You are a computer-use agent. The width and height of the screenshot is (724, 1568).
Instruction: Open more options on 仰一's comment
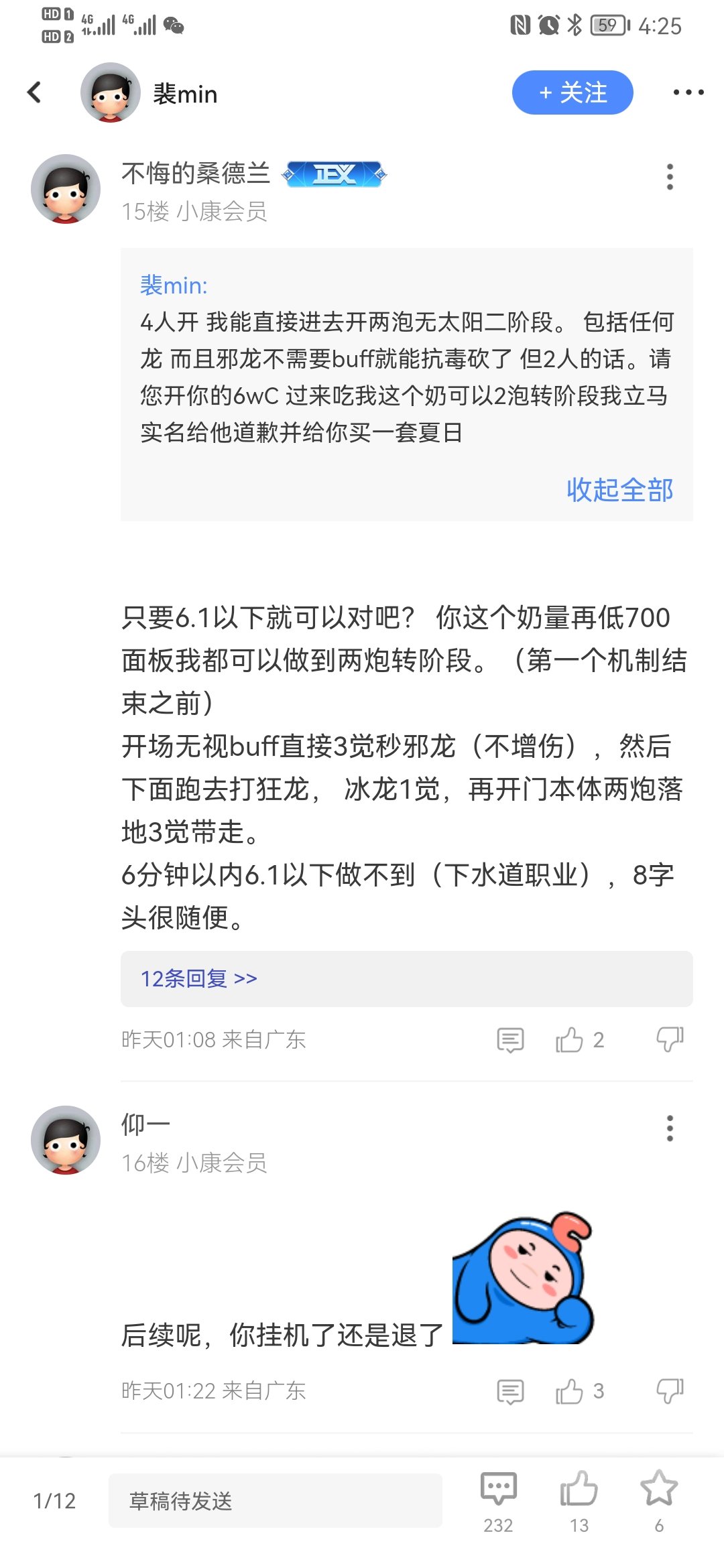coord(670,1128)
